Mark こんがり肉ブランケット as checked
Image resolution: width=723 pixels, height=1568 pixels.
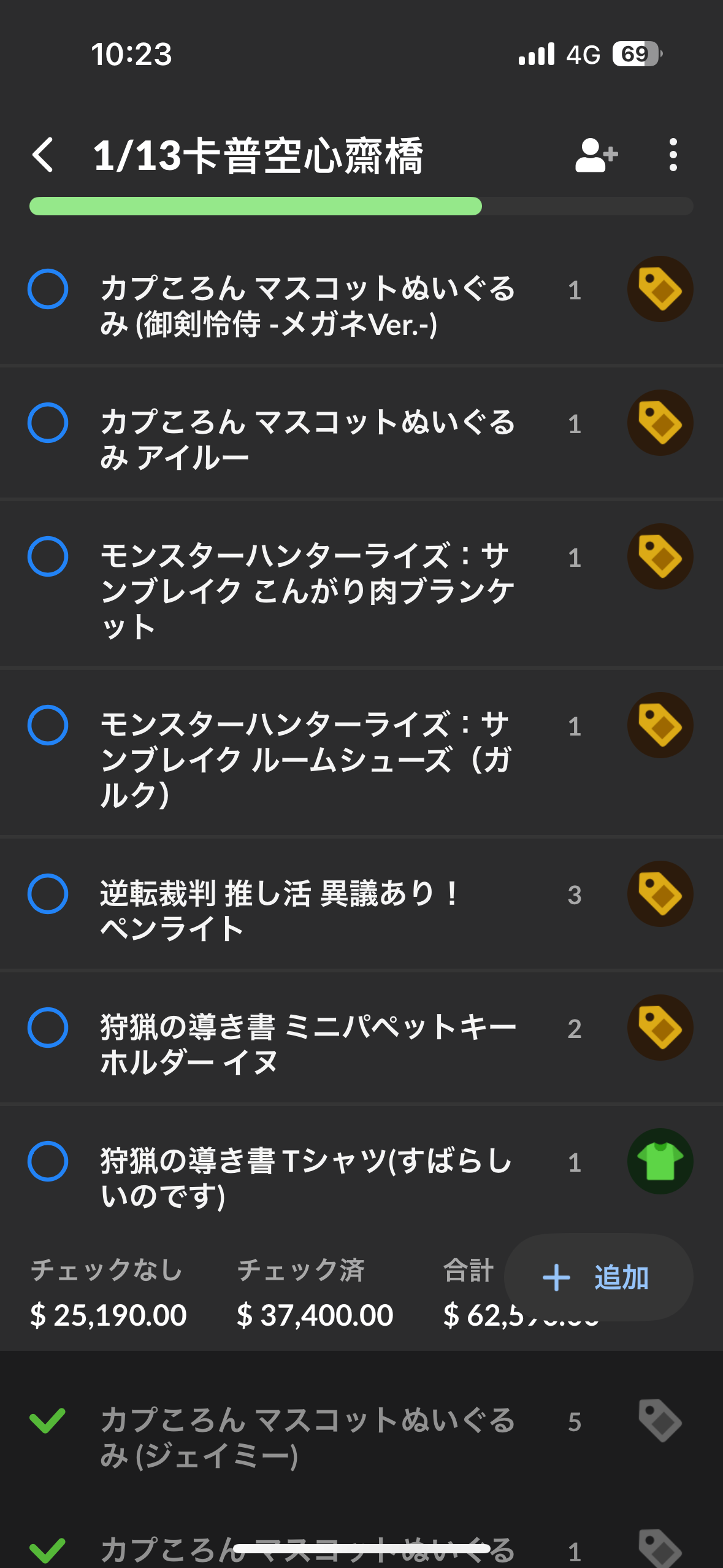click(x=48, y=556)
